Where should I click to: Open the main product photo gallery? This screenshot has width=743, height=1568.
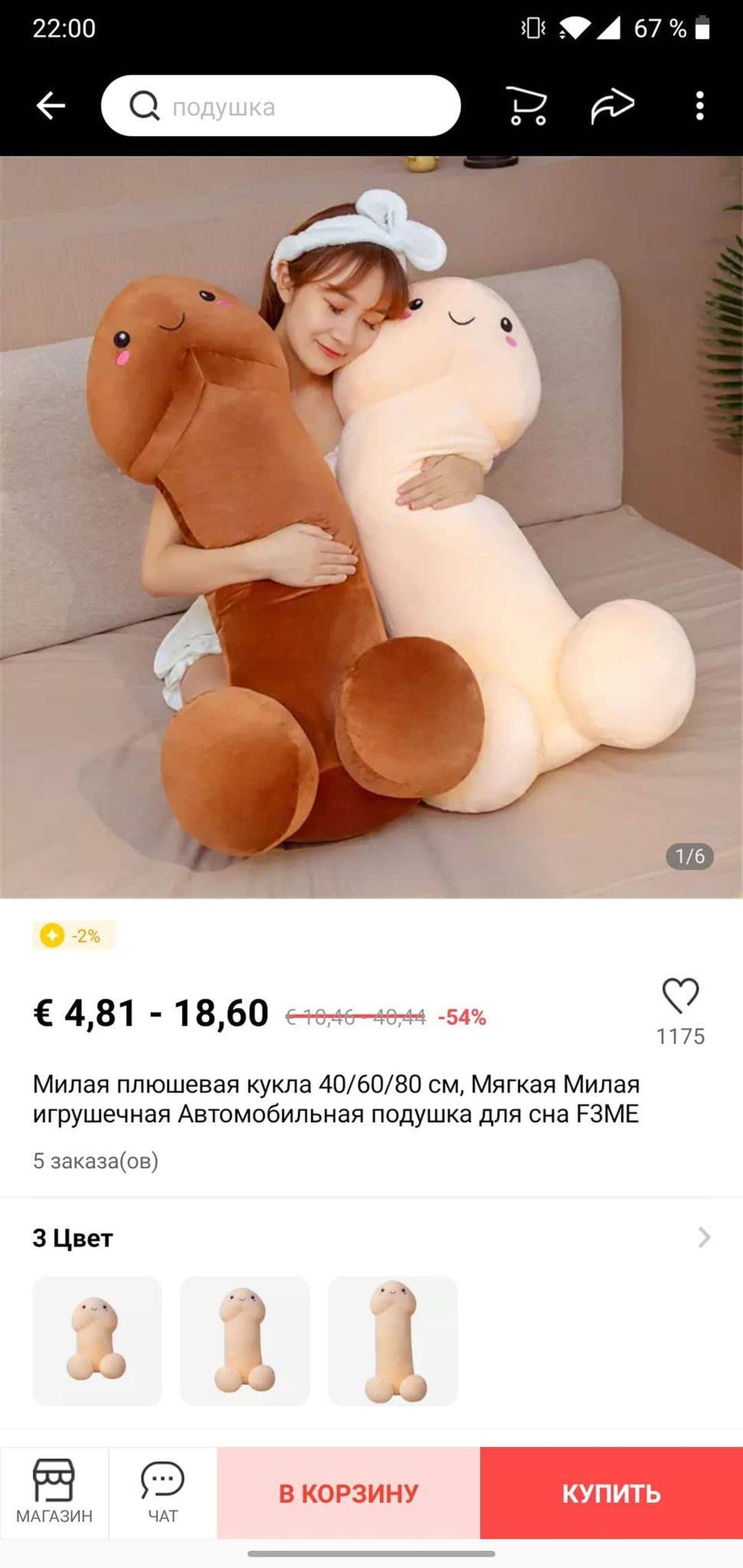pos(371,527)
